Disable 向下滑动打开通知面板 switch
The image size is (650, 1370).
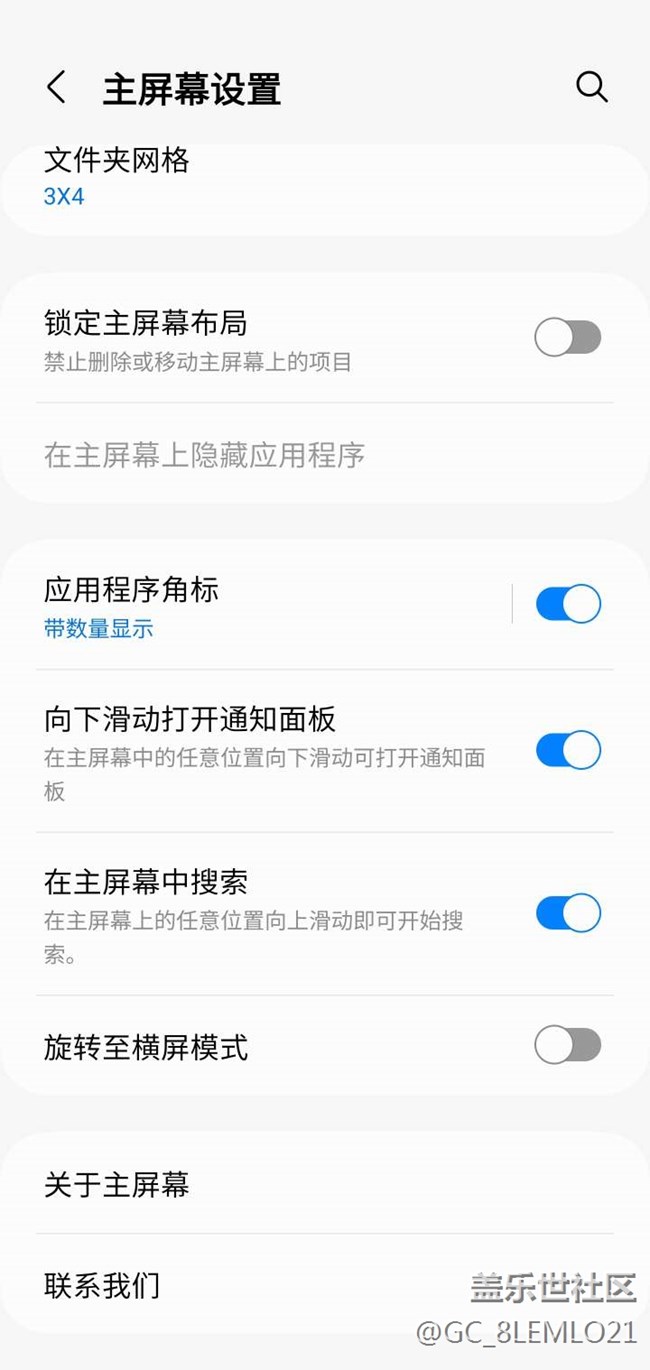coord(568,750)
